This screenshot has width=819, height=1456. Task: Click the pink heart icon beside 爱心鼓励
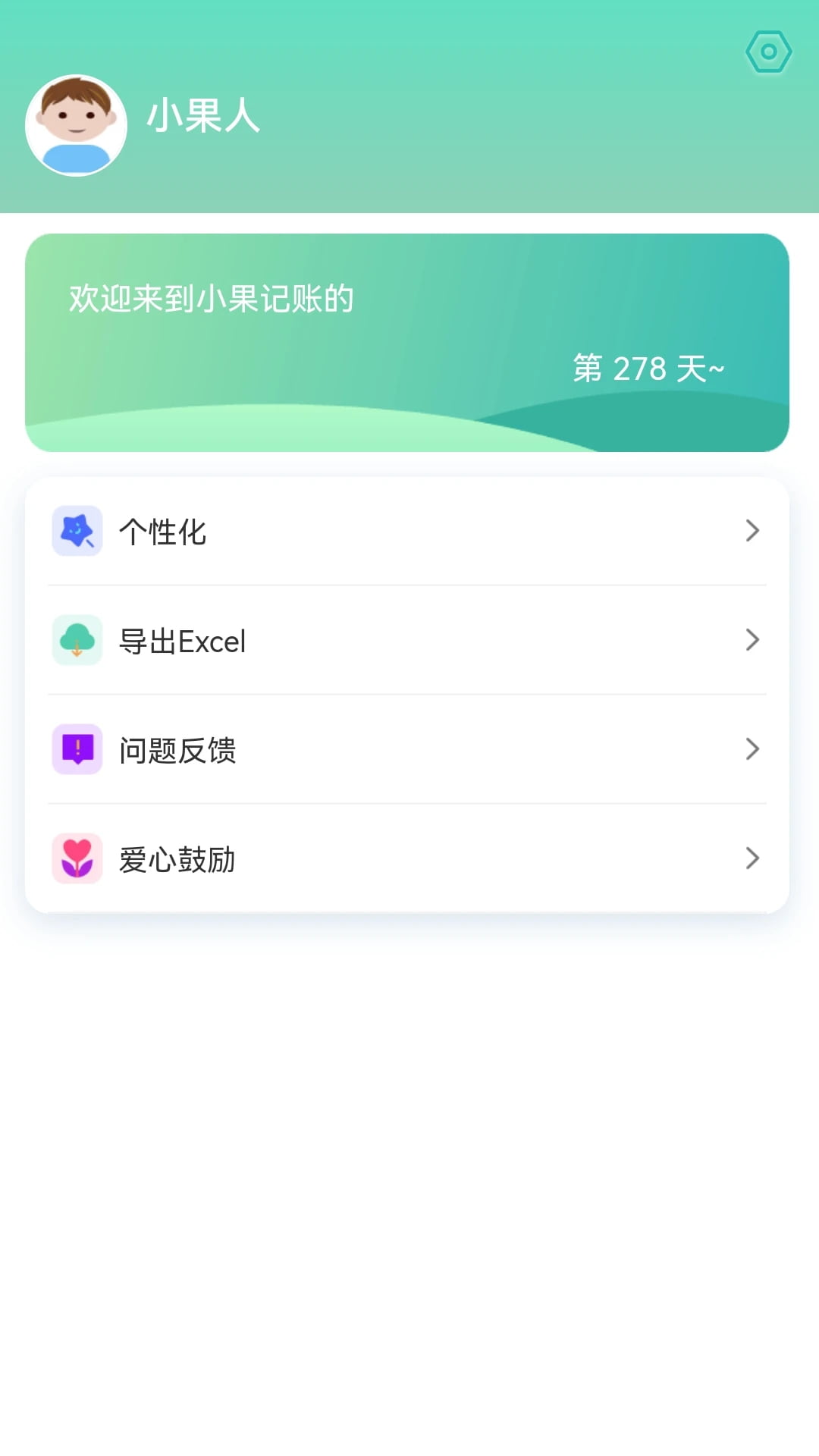[x=77, y=858]
